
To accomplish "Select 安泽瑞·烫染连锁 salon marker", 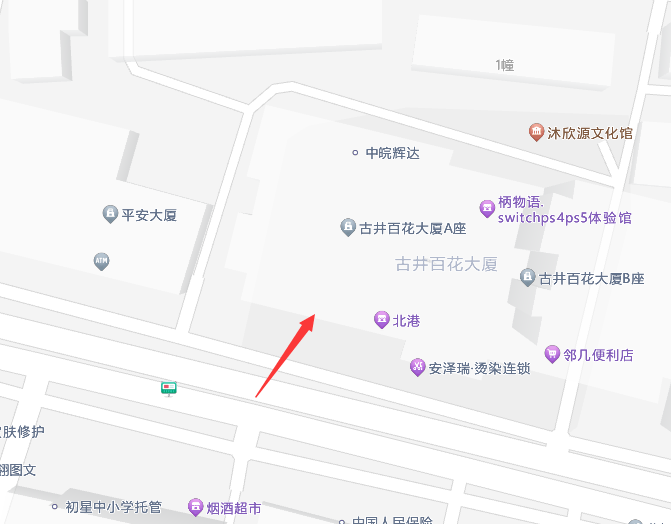I will [x=418, y=367].
